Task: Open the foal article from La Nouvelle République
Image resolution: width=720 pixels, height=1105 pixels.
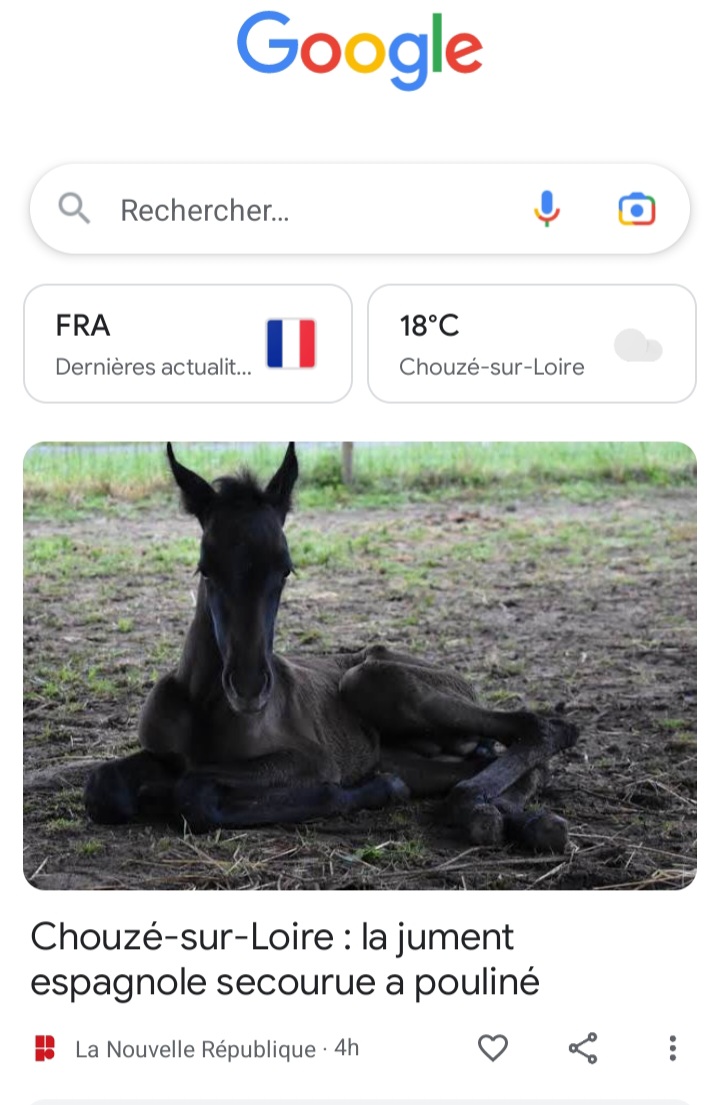Action: (x=360, y=665)
